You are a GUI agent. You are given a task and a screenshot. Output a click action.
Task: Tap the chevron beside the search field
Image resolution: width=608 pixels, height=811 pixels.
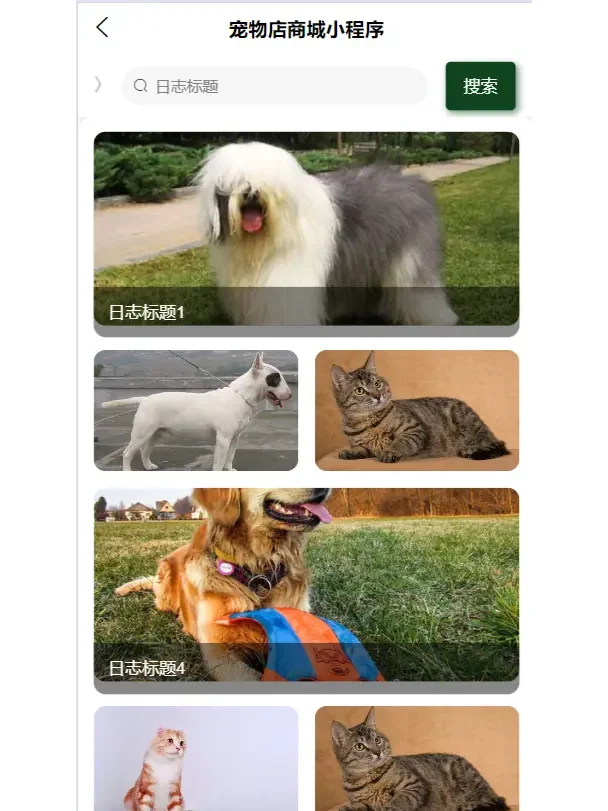(98, 85)
